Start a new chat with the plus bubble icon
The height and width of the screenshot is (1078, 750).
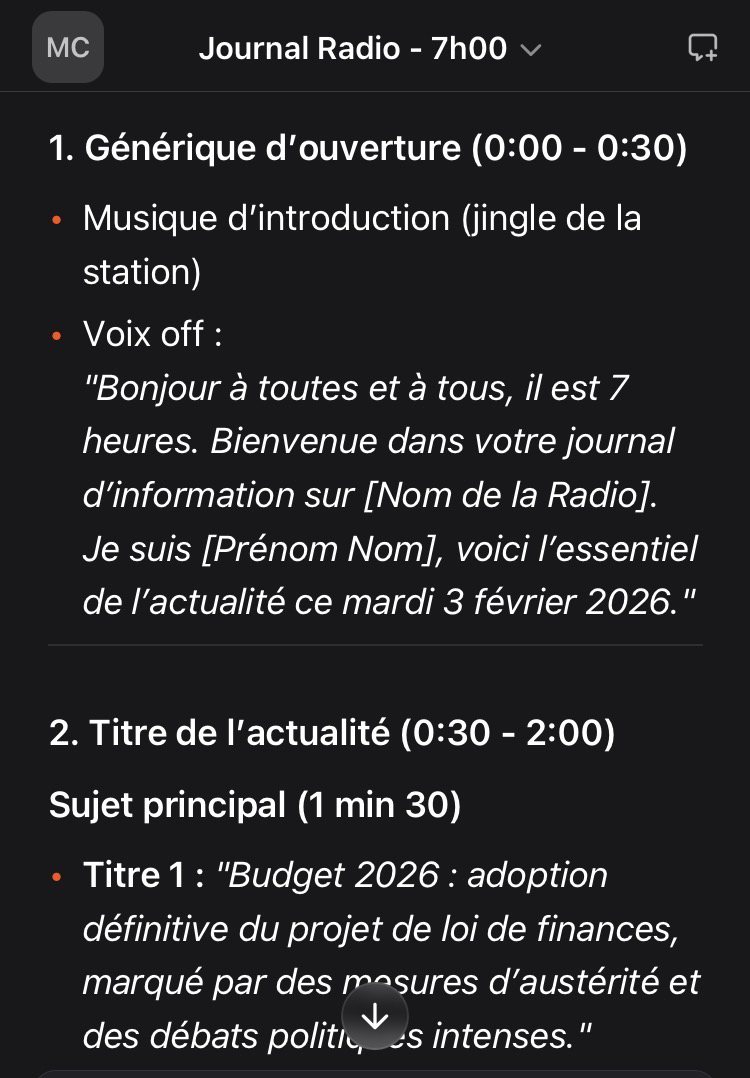[x=702, y=48]
